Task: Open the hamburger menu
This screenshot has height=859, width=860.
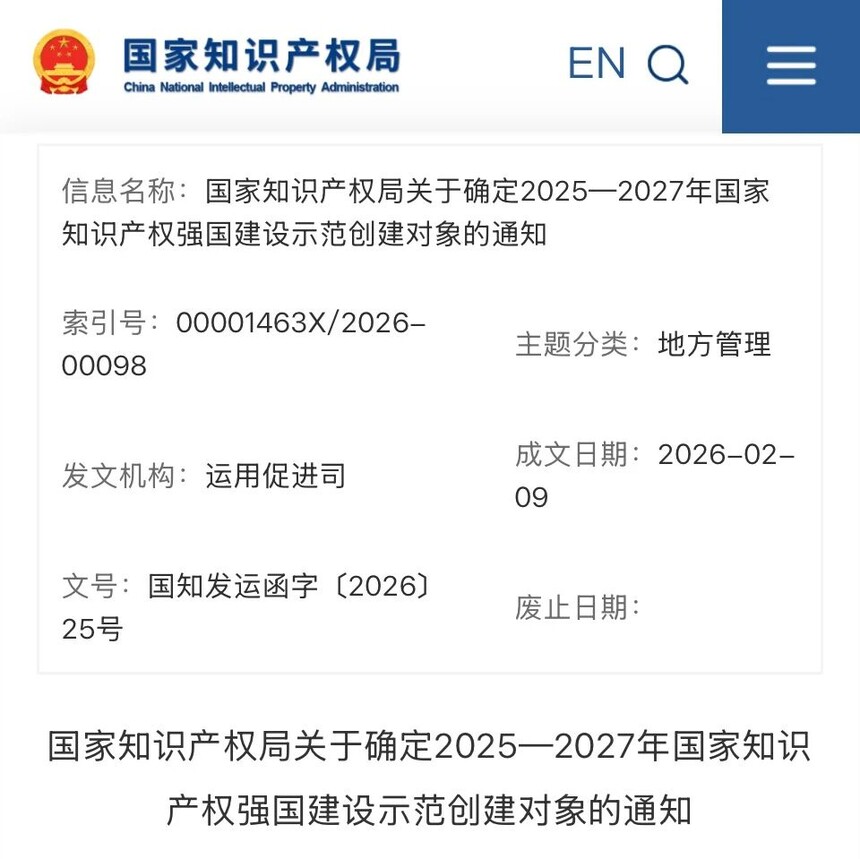Action: coord(791,66)
